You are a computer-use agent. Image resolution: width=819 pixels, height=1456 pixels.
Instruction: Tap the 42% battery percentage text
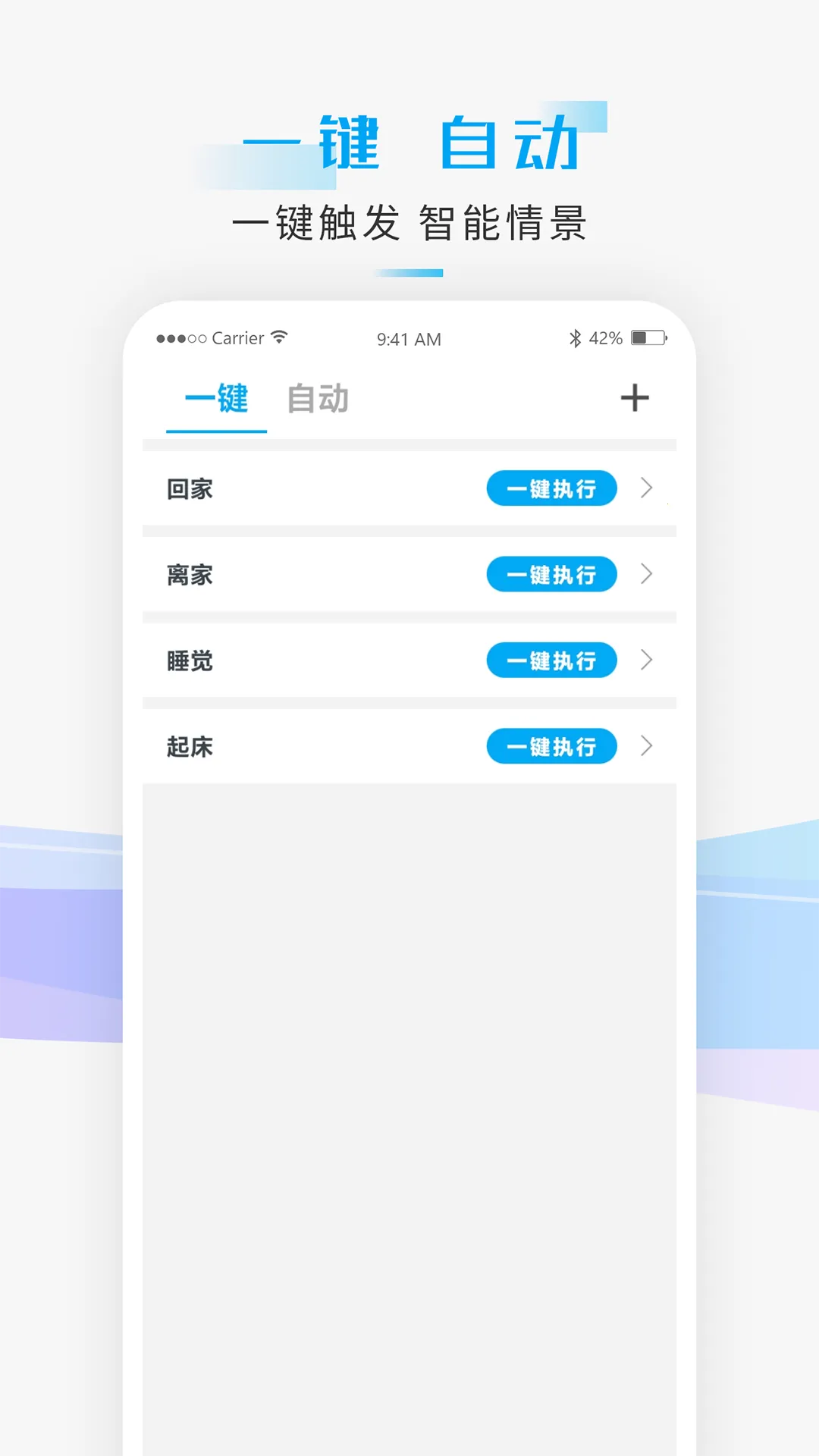click(x=607, y=338)
